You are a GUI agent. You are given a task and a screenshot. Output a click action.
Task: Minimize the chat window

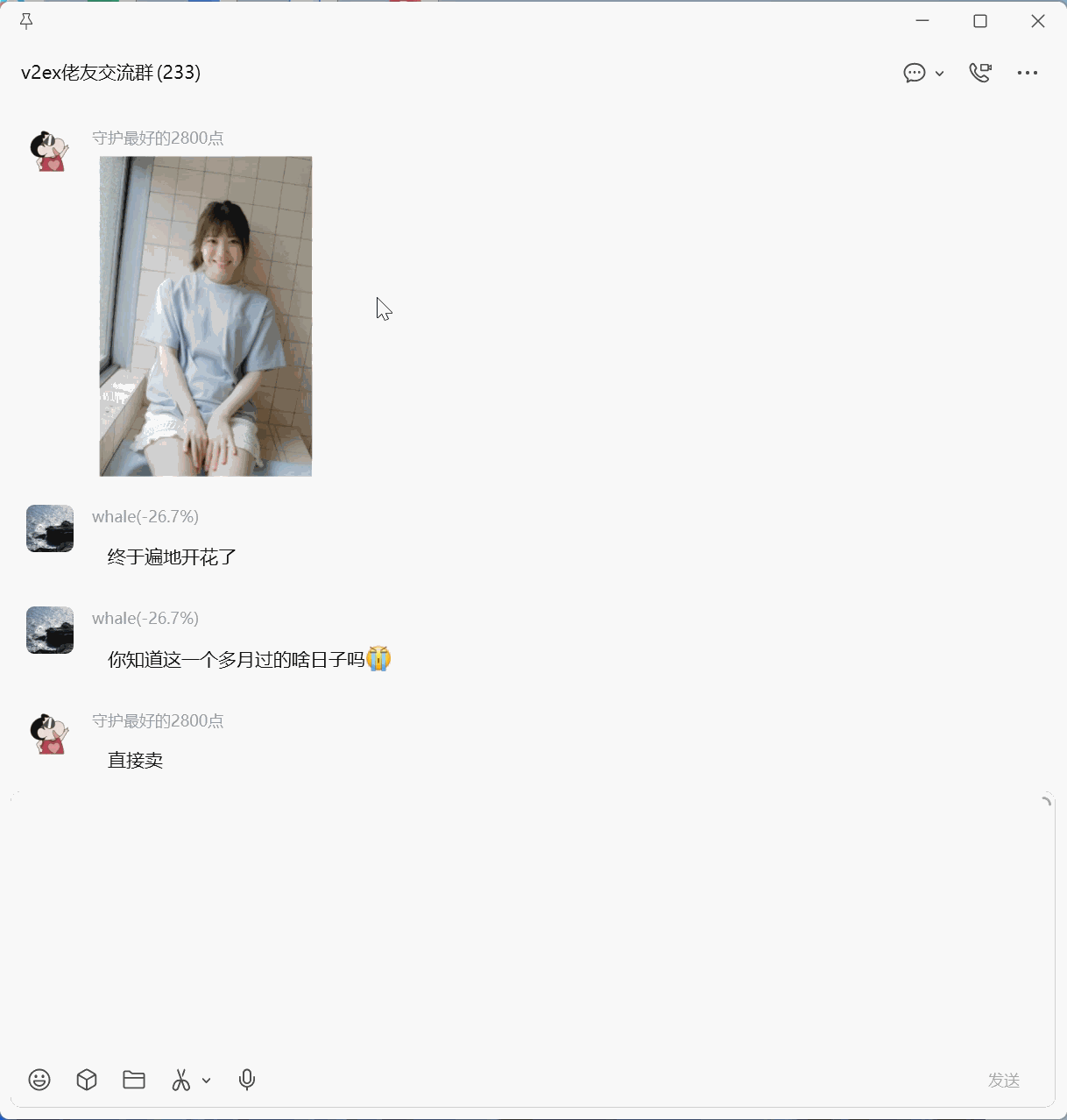click(x=922, y=21)
